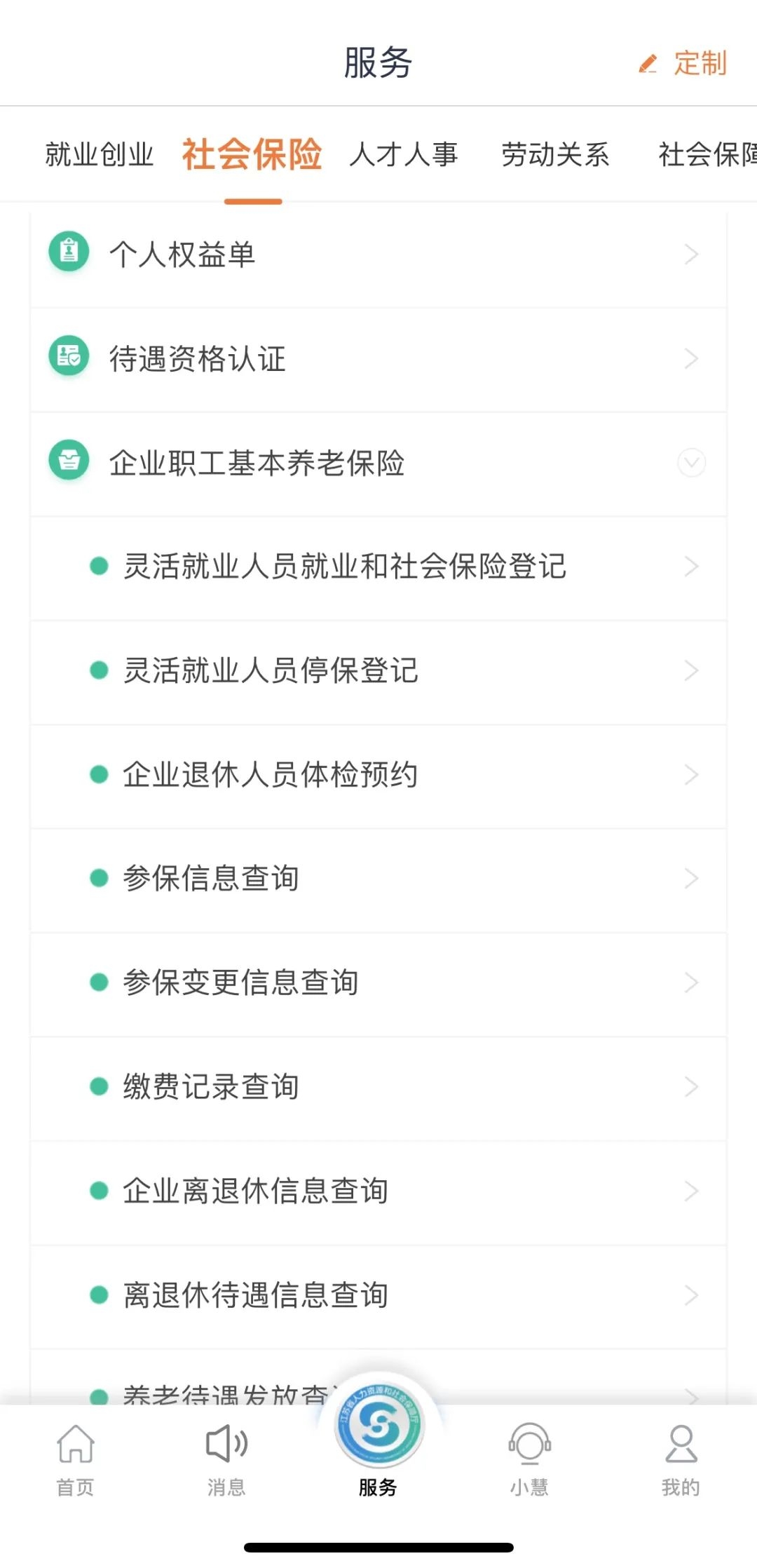The height and width of the screenshot is (1568, 757).
Task: Open 企业离退休信息查询
Action: [378, 1191]
